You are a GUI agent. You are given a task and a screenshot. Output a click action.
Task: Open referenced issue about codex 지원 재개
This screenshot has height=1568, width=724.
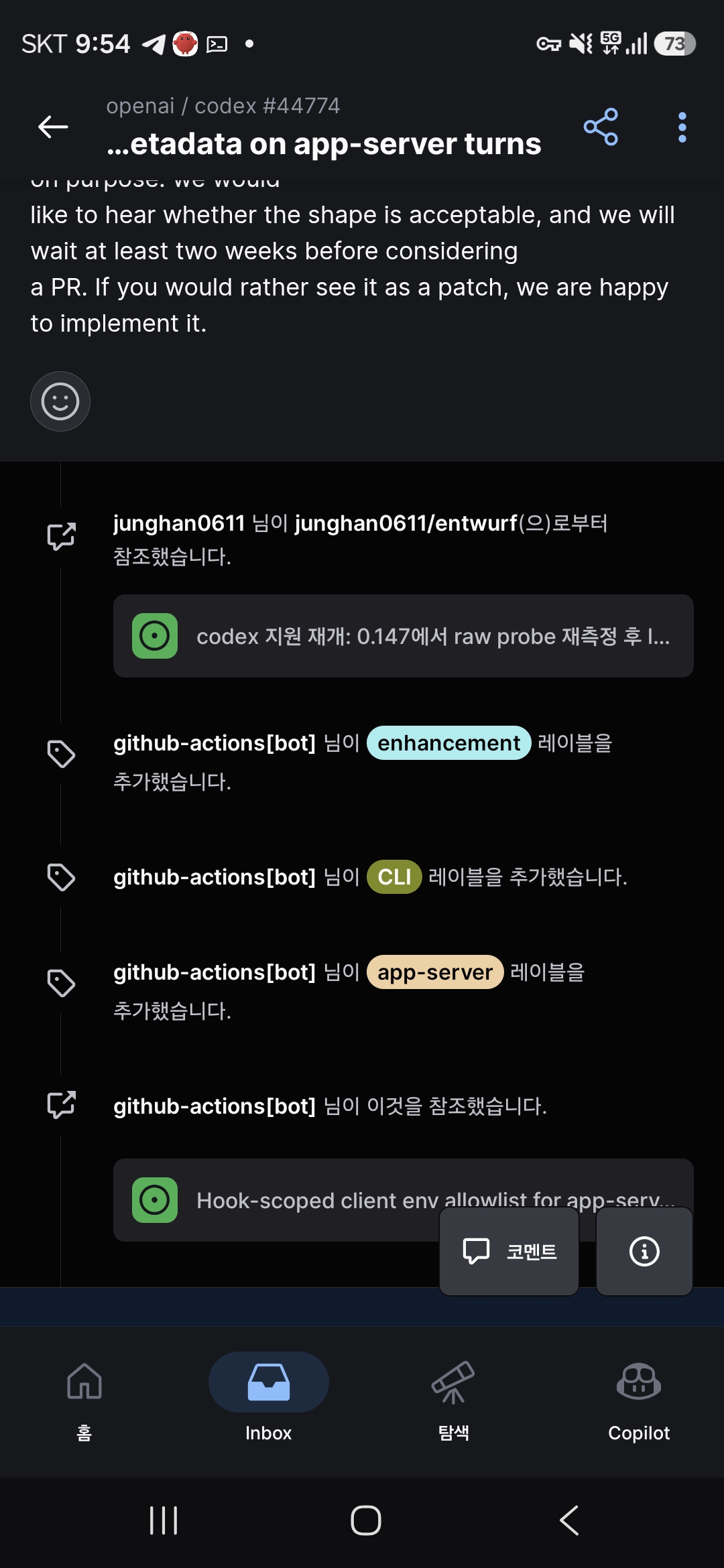(403, 636)
